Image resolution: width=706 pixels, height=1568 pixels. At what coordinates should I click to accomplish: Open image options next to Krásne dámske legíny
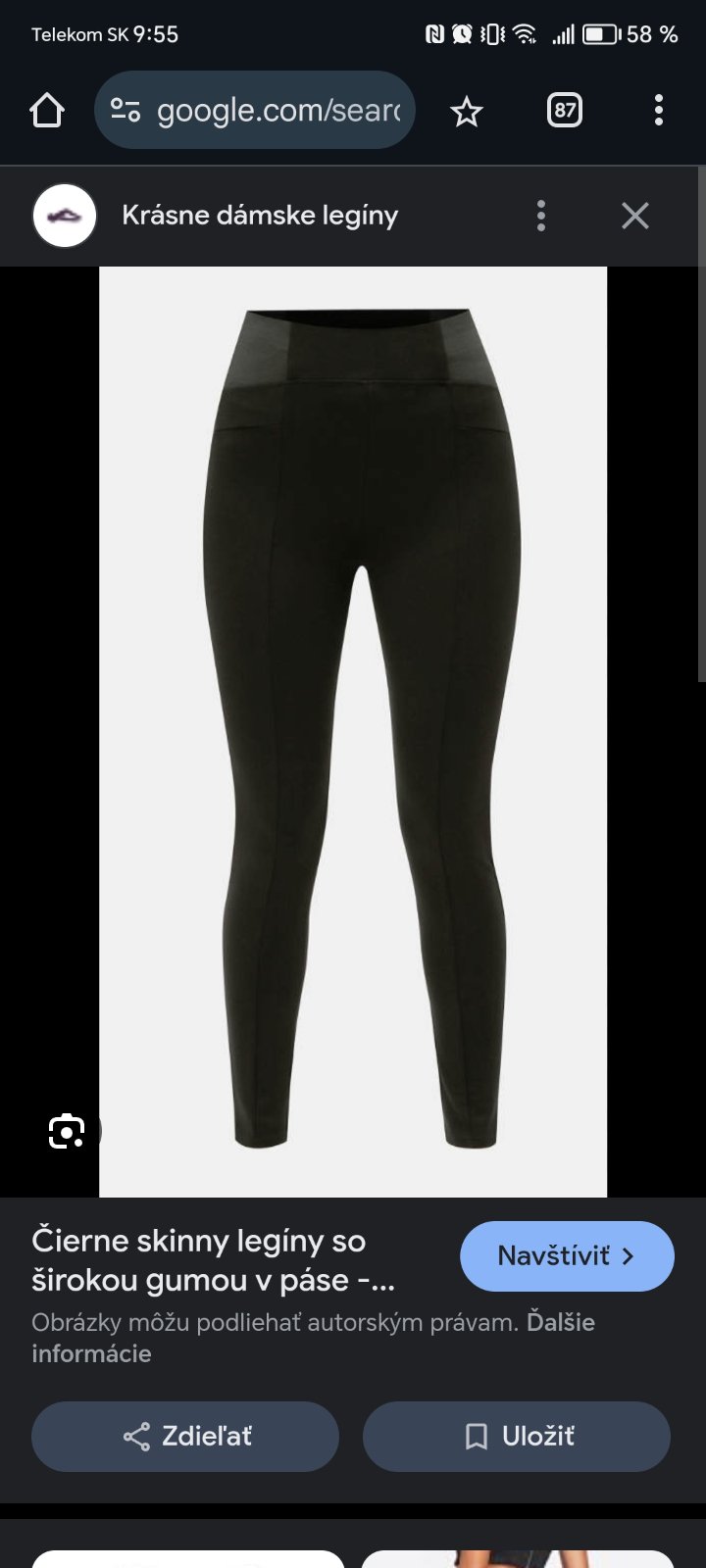click(541, 216)
